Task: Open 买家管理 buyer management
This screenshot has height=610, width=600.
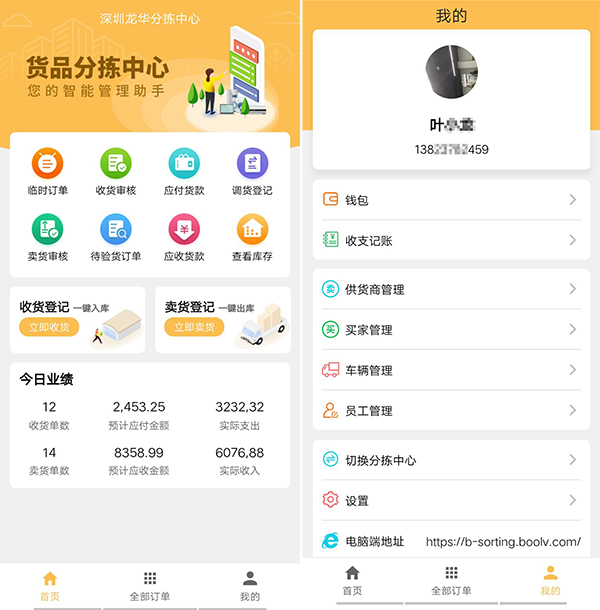Action: (450, 329)
